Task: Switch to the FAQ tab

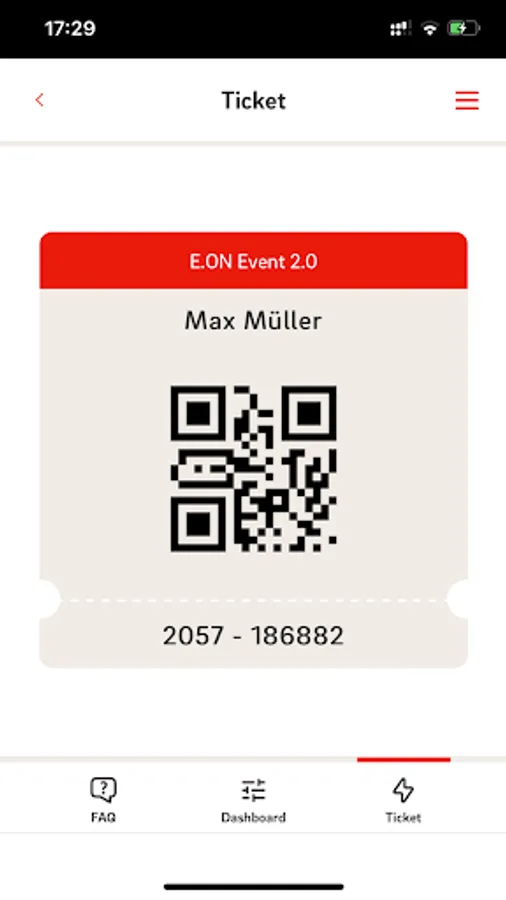Action: click(x=103, y=800)
